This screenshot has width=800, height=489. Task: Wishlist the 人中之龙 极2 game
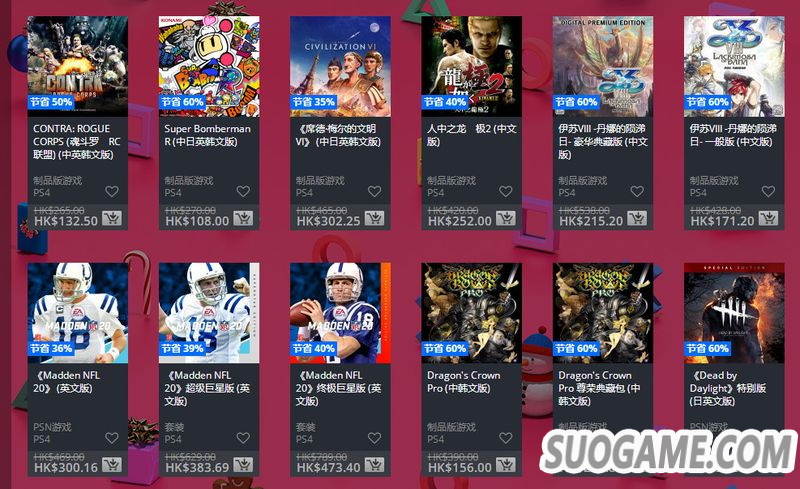[506, 192]
